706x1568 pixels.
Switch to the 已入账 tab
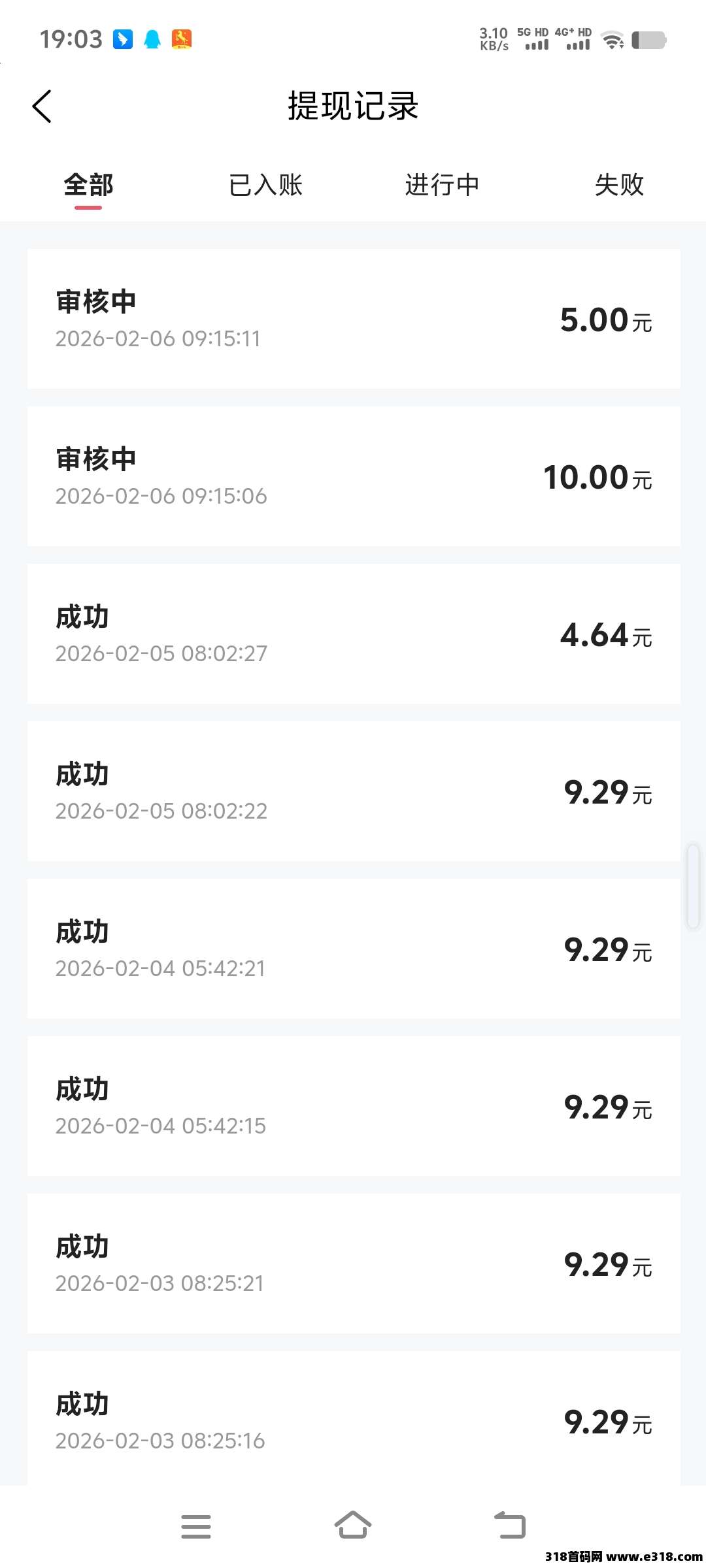pyautogui.click(x=265, y=186)
